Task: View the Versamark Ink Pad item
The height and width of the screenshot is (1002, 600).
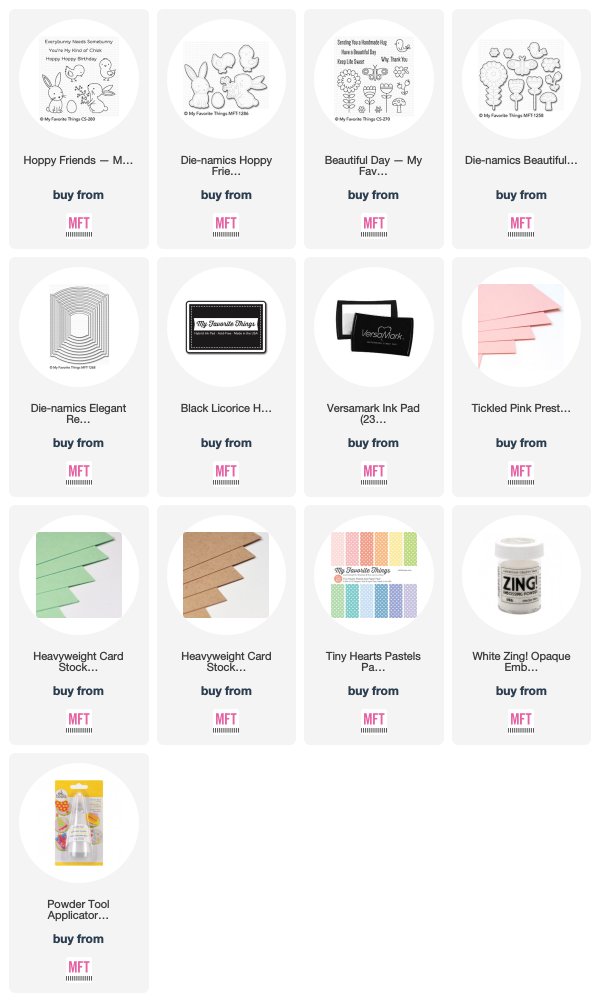Action: pyautogui.click(x=374, y=327)
